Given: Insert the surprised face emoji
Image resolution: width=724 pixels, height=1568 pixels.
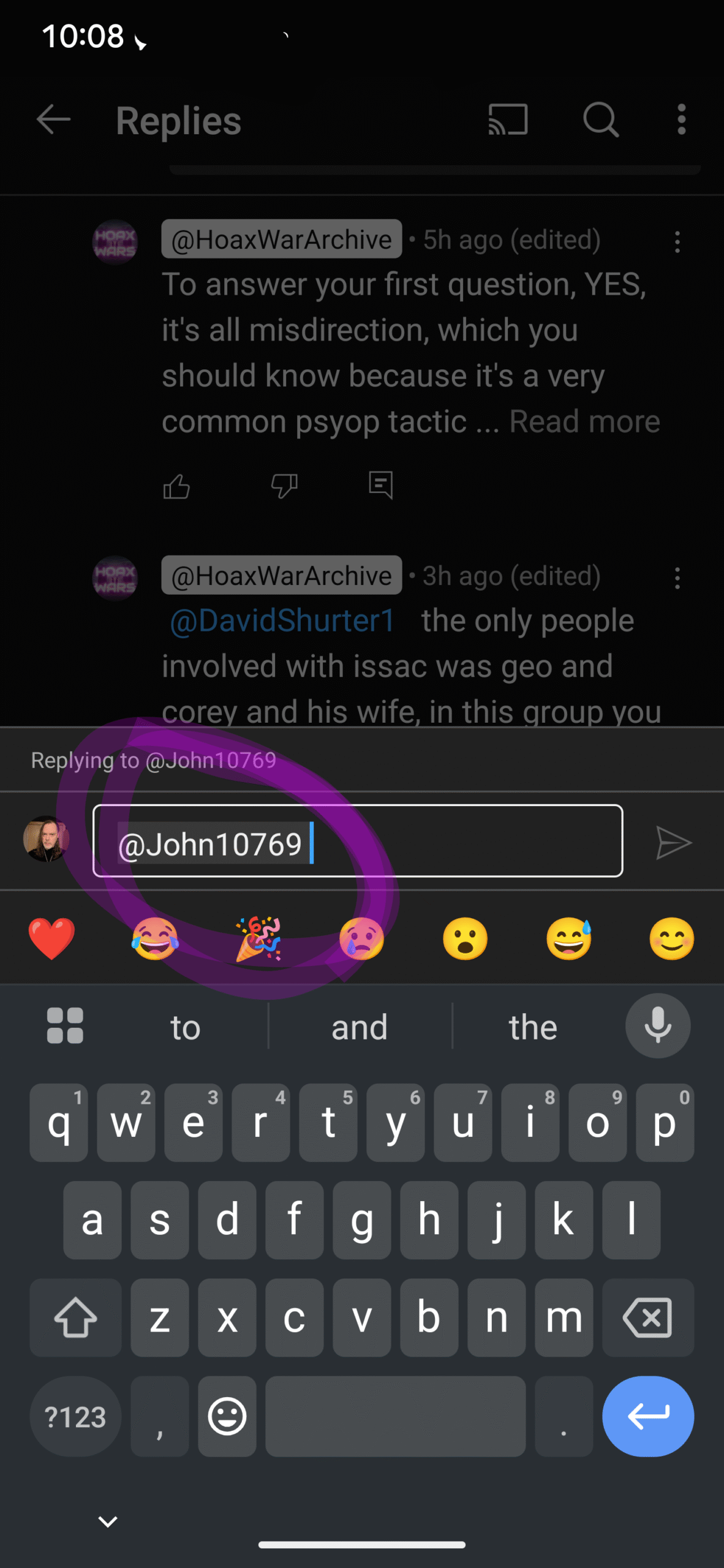Looking at the screenshot, I should click(465, 938).
